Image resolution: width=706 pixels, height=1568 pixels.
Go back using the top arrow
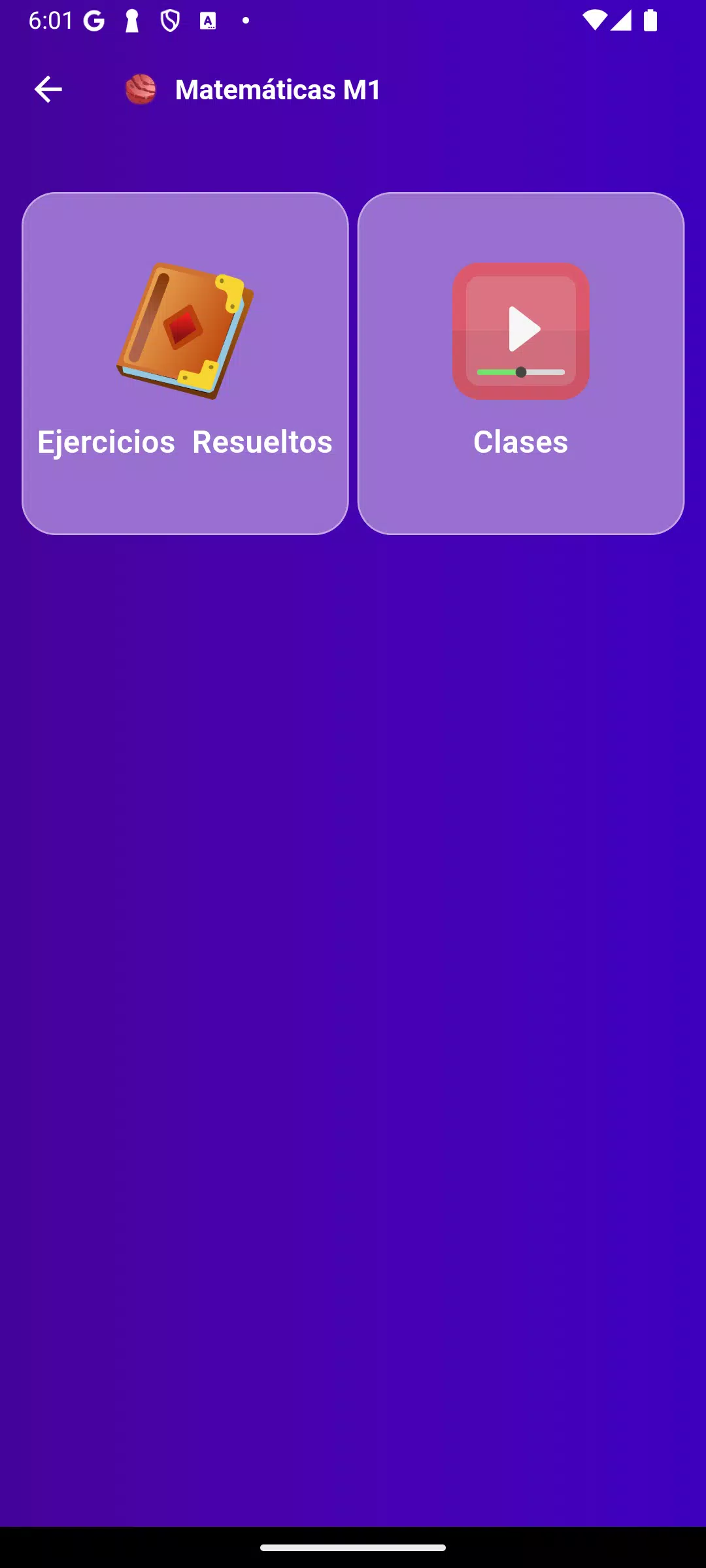click(48, 90)
